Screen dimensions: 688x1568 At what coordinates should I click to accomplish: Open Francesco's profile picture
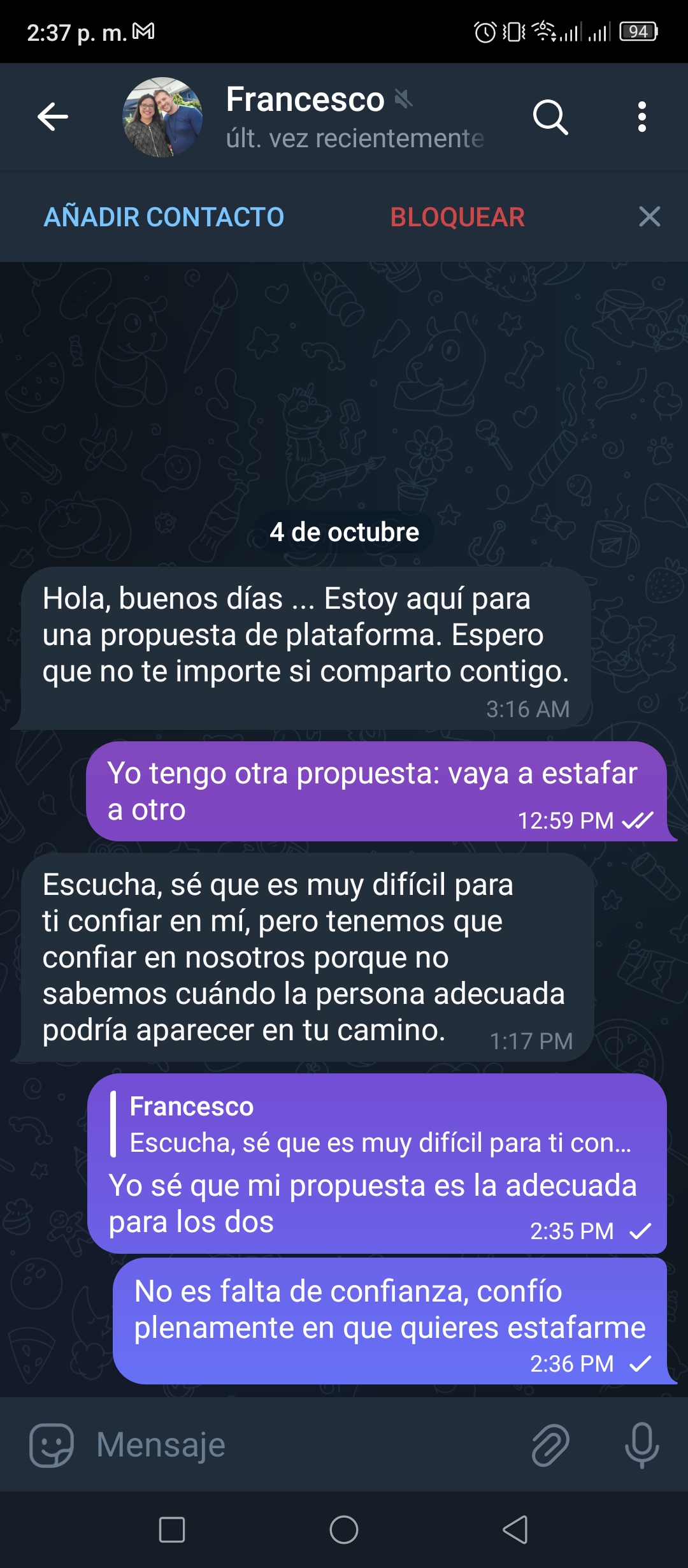point(162,117)
